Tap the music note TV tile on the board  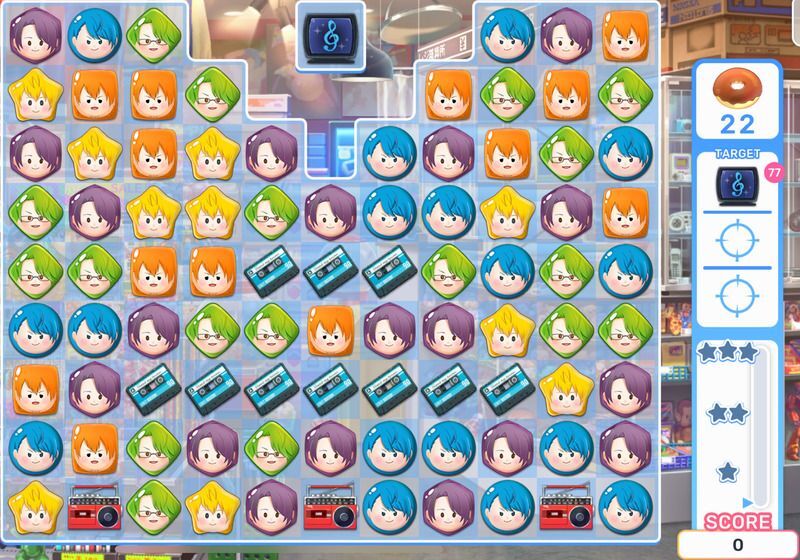click(x=331, y=36)
